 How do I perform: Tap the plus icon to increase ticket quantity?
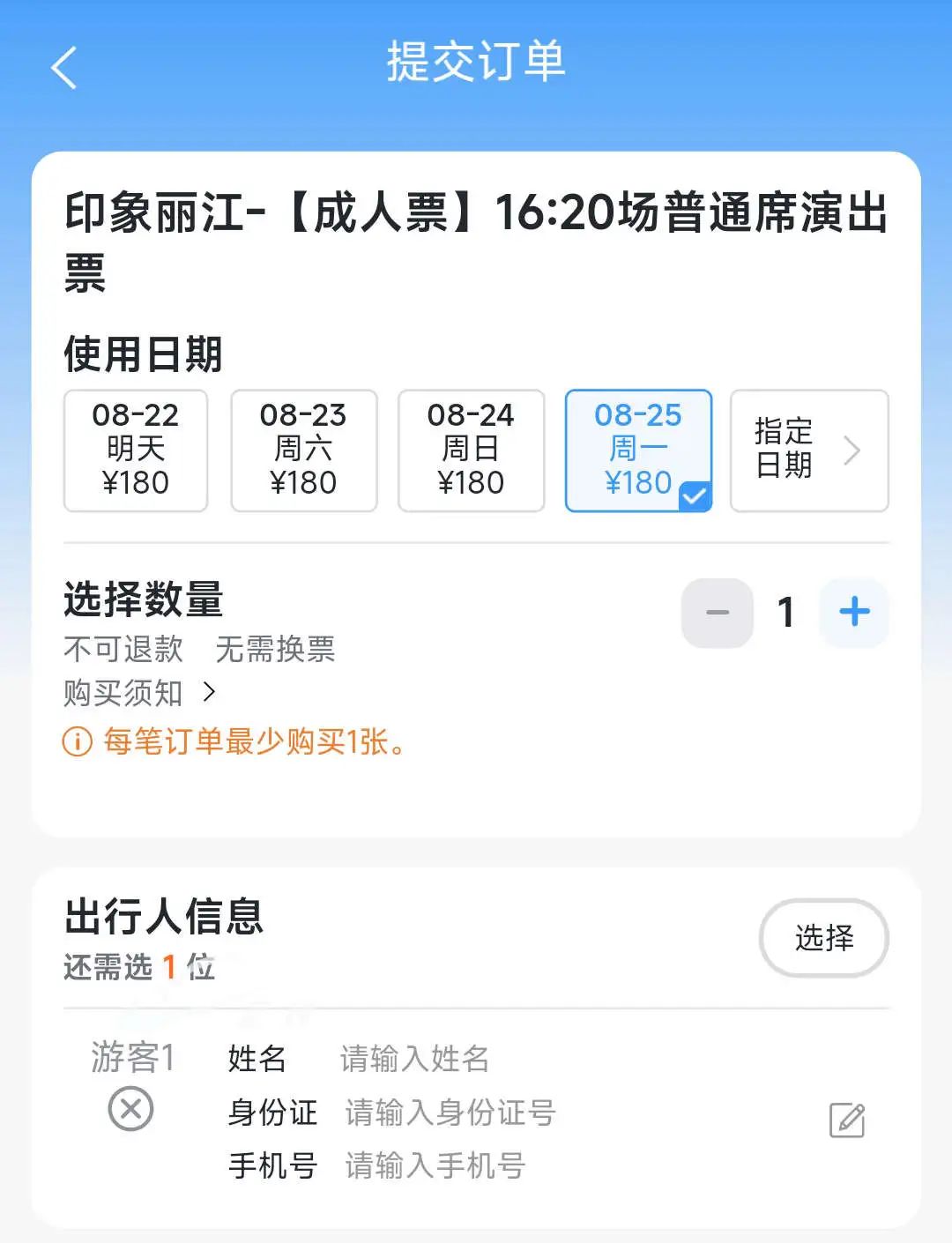pyautogui.click(x=852, y=613)
